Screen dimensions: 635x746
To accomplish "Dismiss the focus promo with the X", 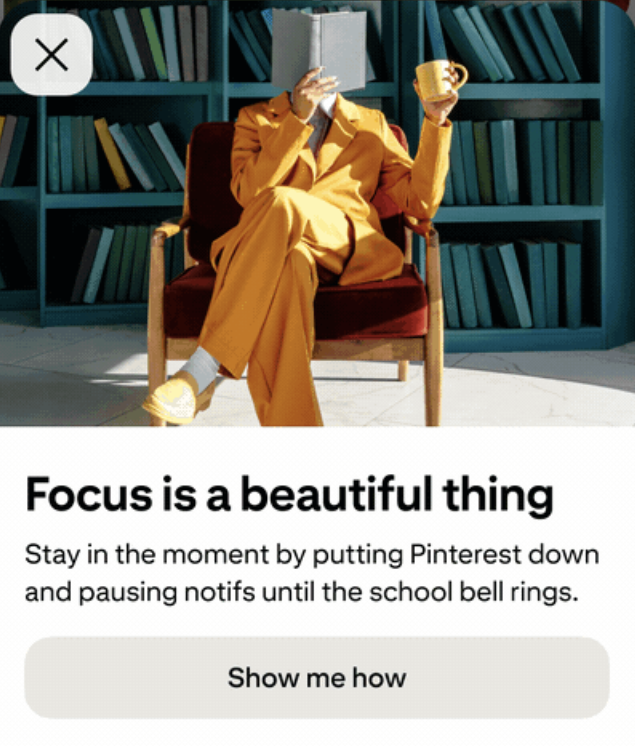I will pyautogui.click(x=51, y=55).
